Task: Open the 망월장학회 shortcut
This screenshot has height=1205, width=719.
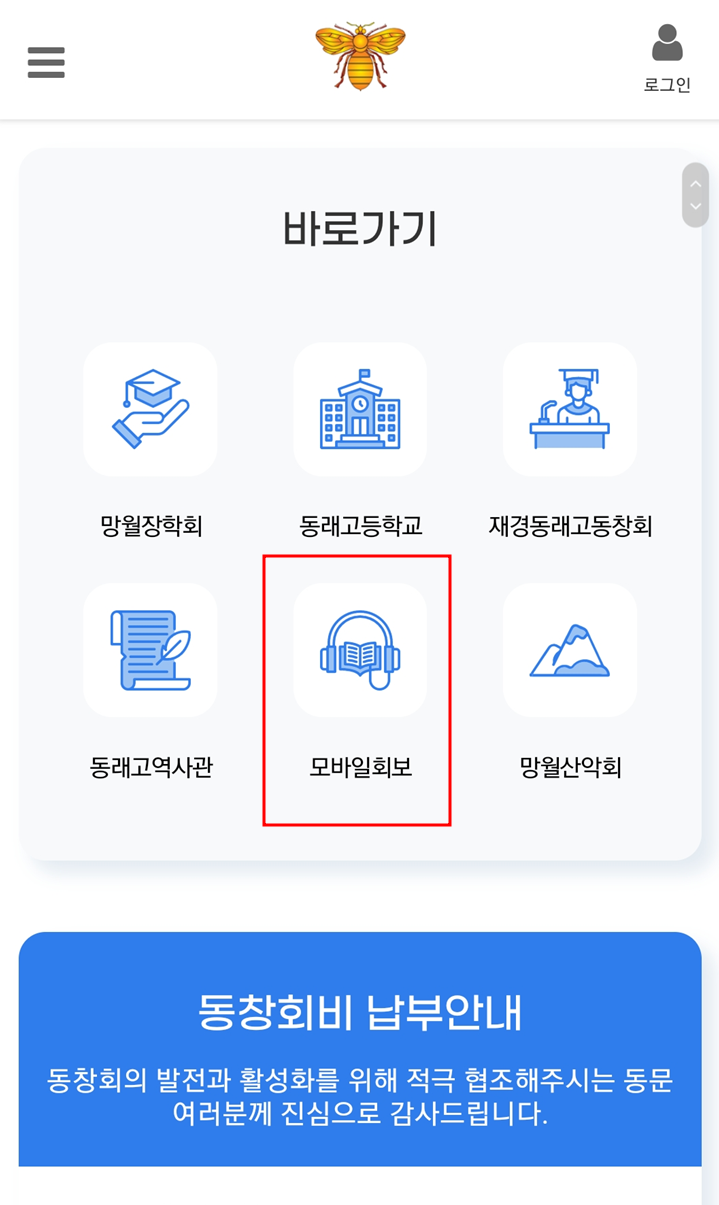Action: coord(151,410)
